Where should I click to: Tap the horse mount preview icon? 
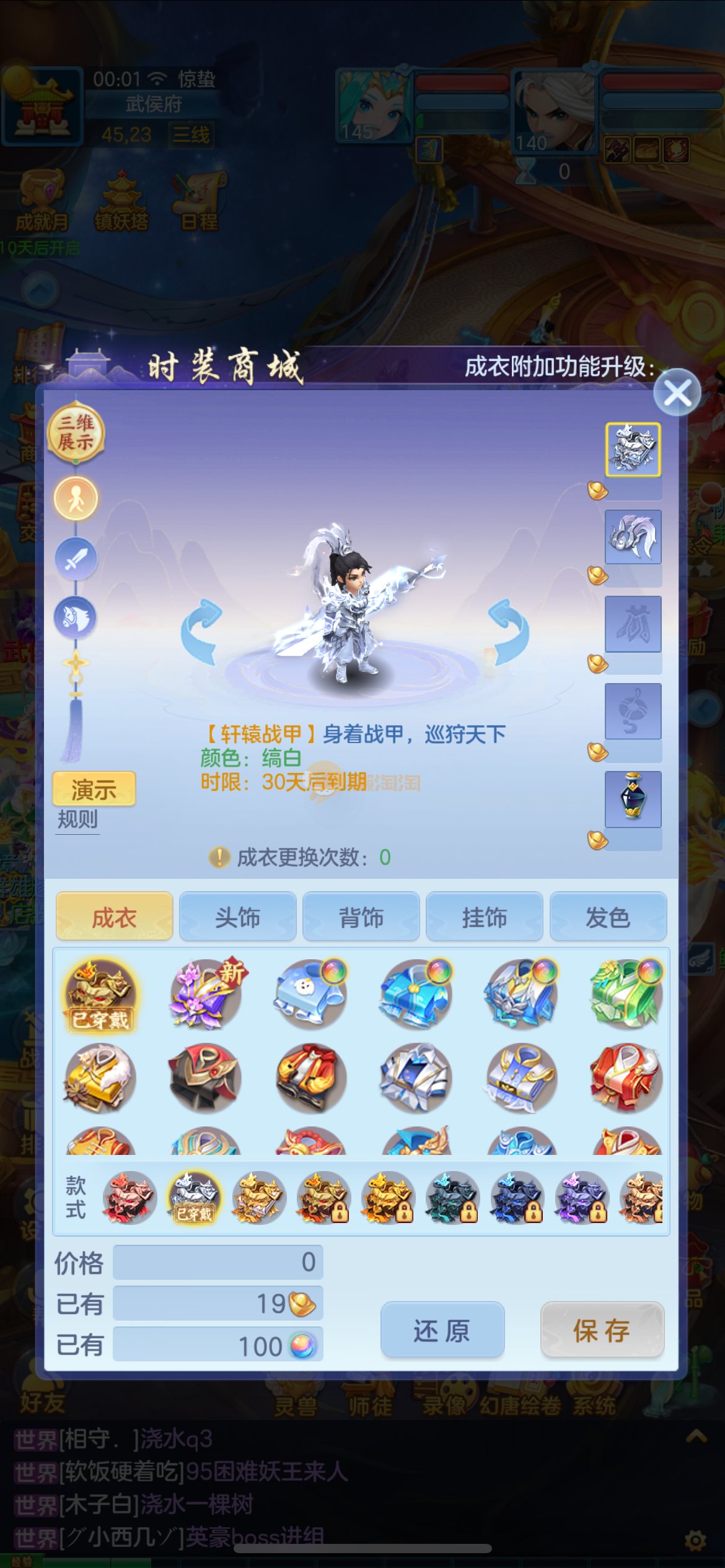[76, 618]
